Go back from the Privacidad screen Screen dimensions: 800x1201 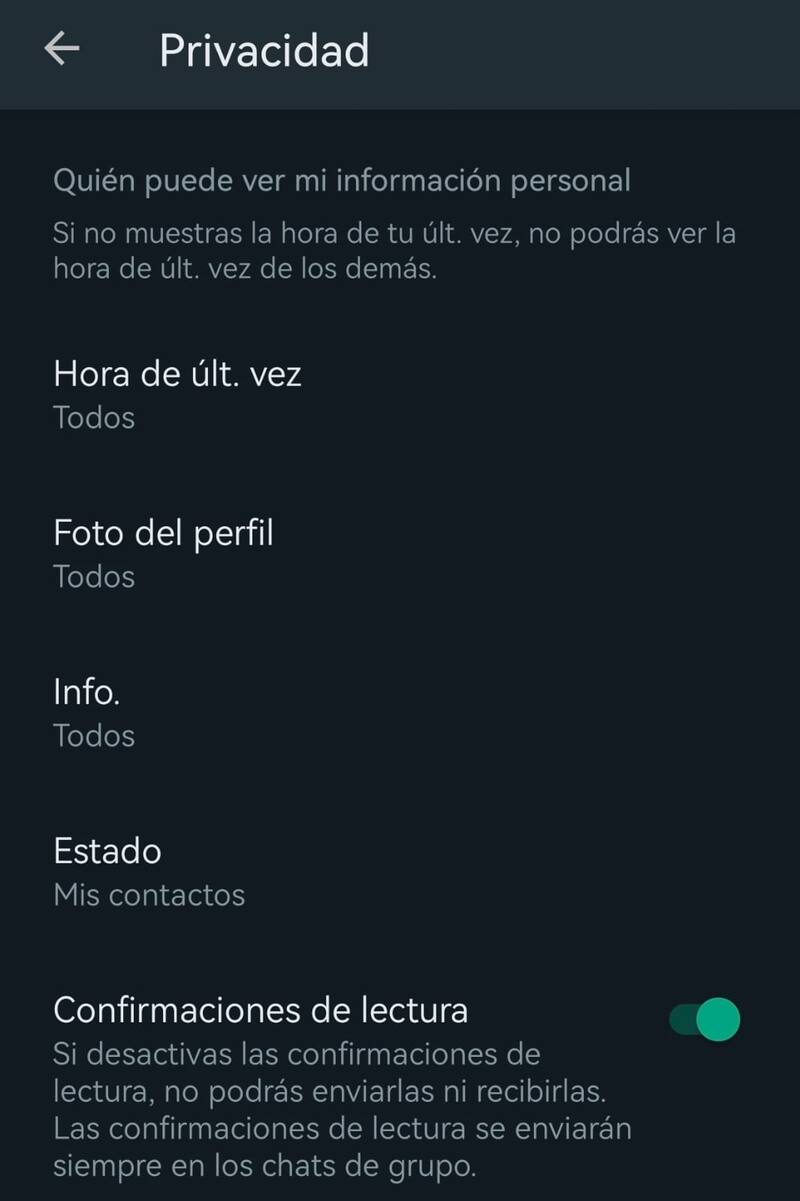point(62,50)
